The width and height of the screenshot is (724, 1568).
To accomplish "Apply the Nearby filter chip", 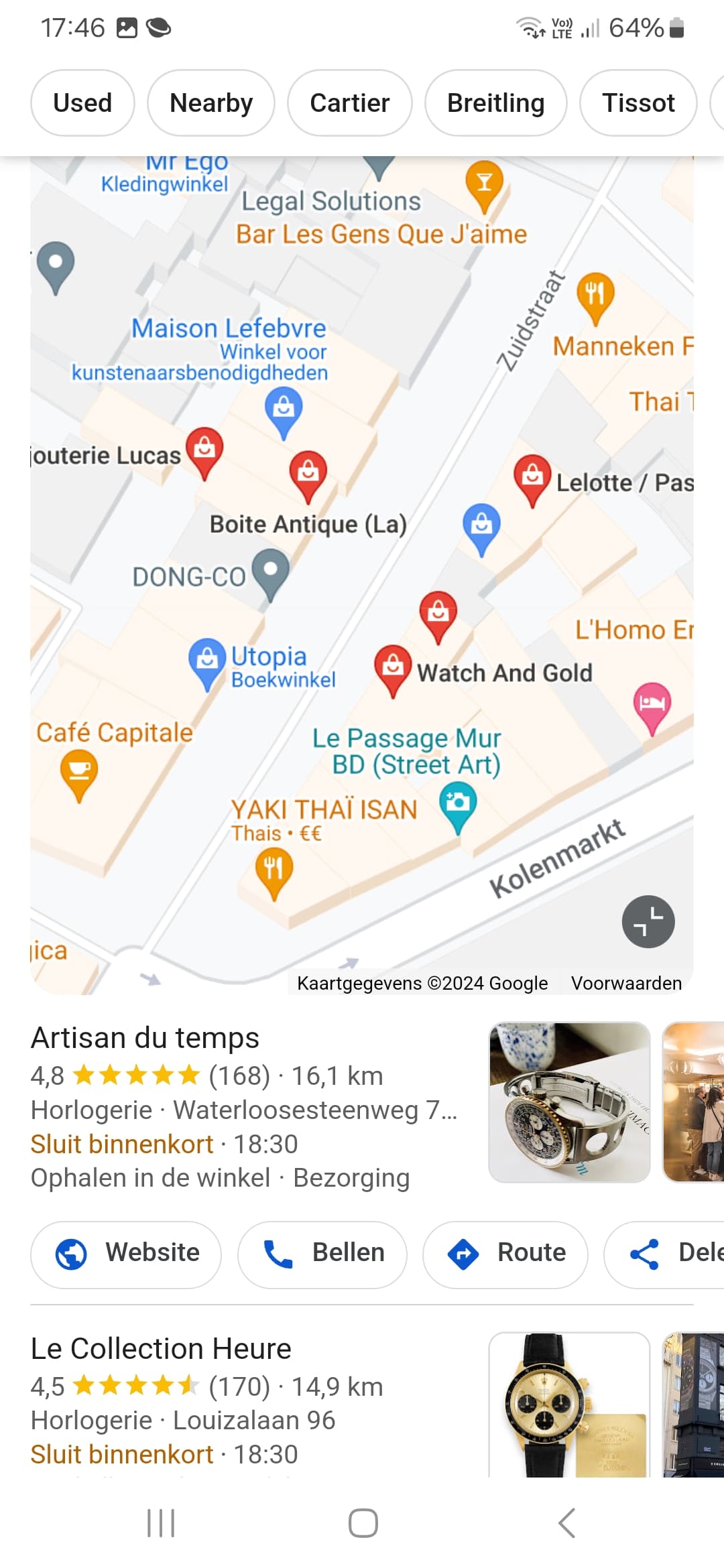I will click(211, 103).
